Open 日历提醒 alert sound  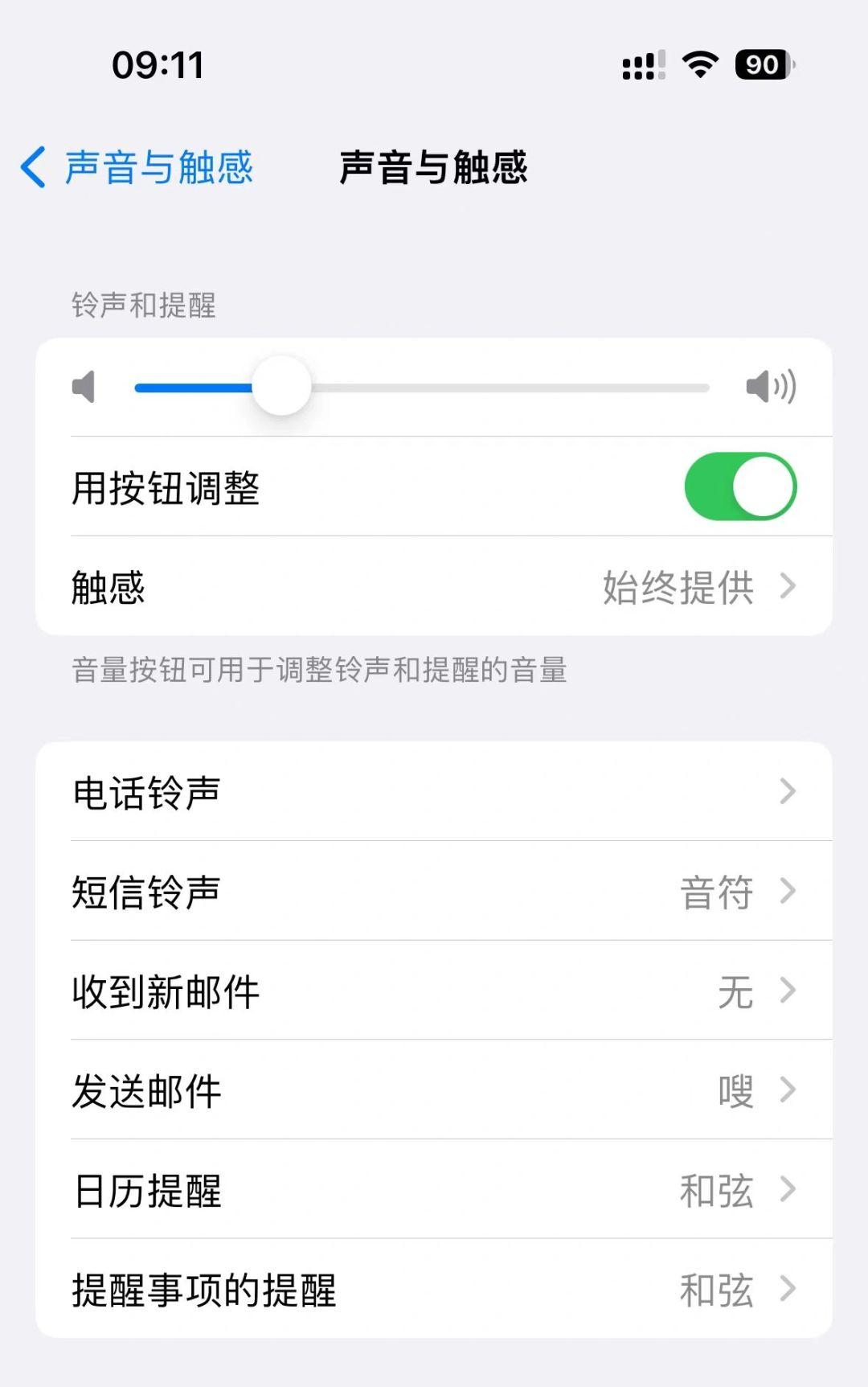coord(434,1191)
